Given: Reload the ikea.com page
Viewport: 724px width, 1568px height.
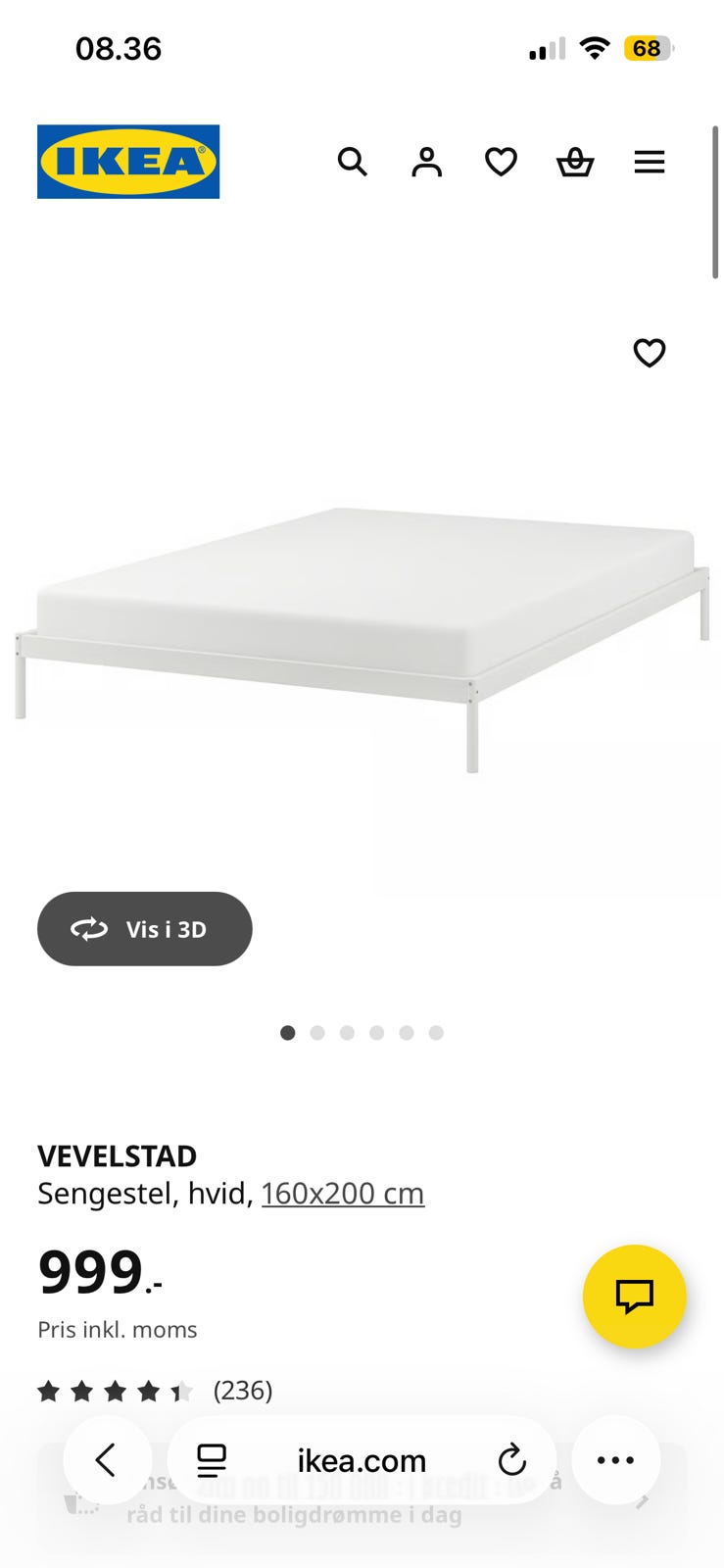Looking at the screenshot, I should (x=511, y=1460).
